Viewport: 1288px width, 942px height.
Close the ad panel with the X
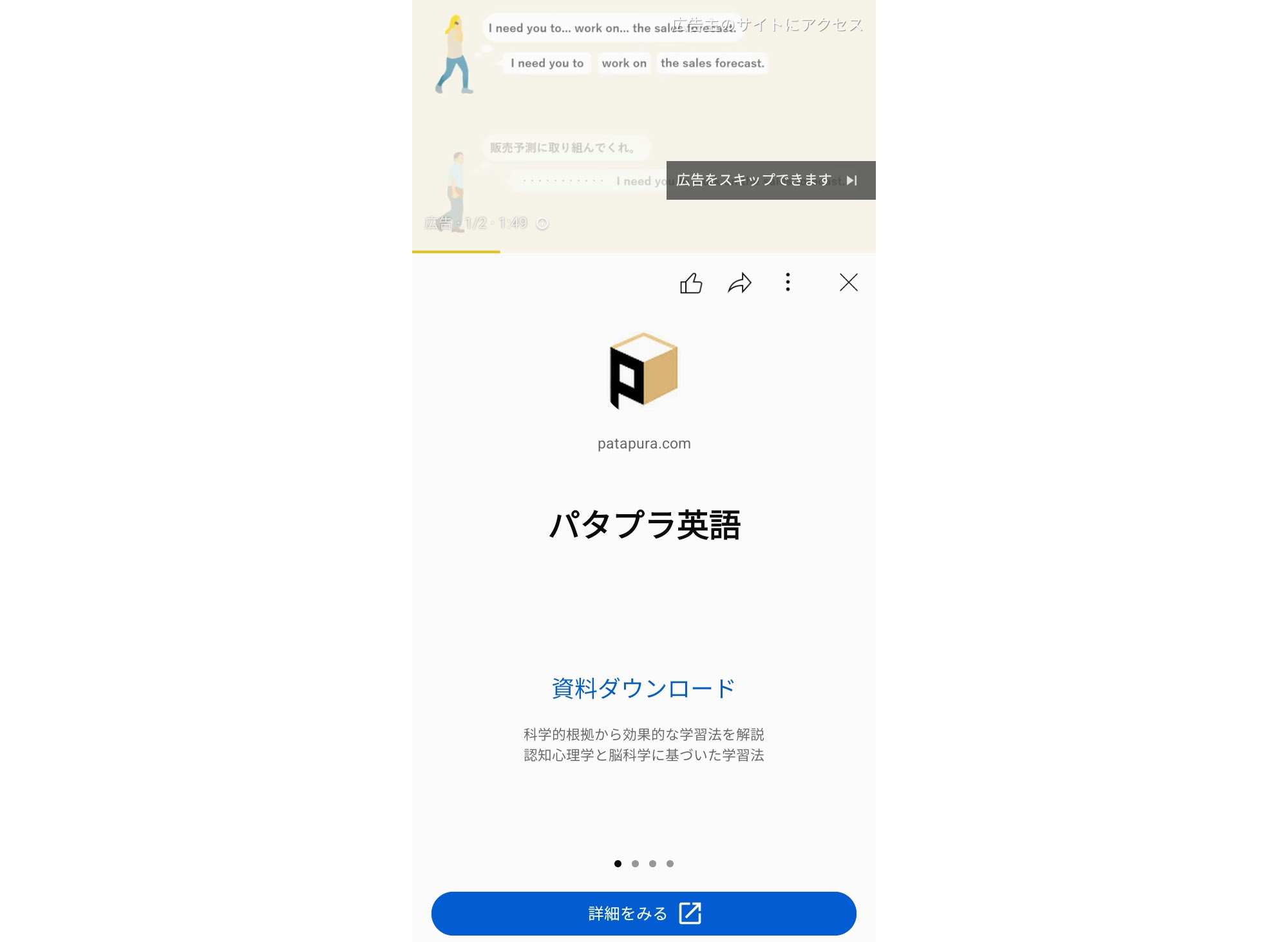[x=848, y=282]
